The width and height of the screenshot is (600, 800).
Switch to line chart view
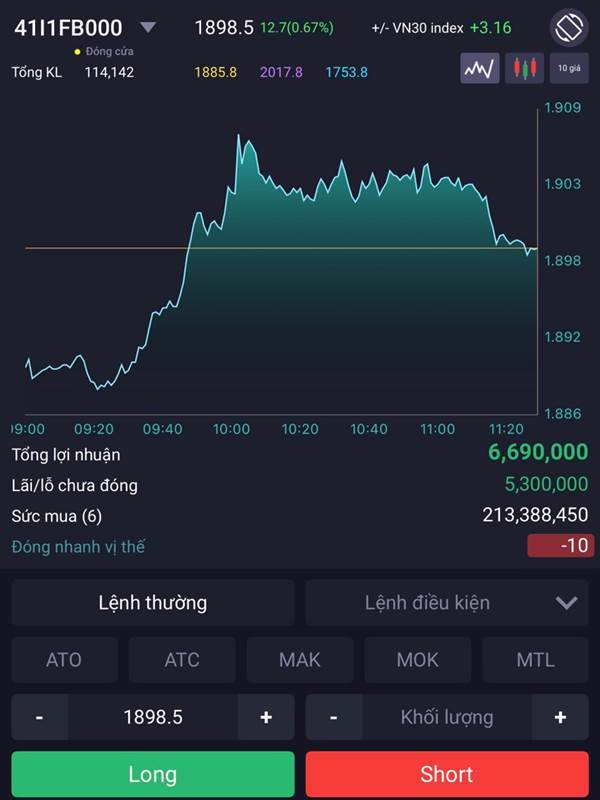(480, 68)
